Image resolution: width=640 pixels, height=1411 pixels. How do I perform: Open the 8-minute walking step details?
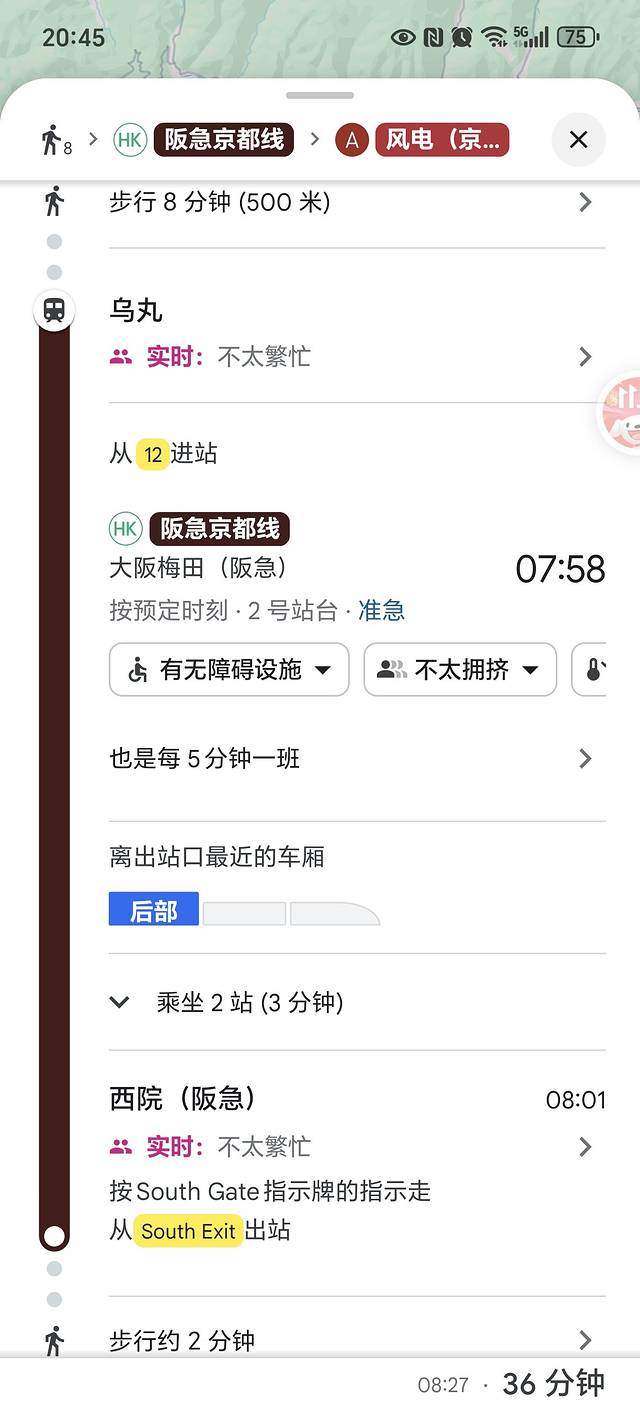click(345, 203)
